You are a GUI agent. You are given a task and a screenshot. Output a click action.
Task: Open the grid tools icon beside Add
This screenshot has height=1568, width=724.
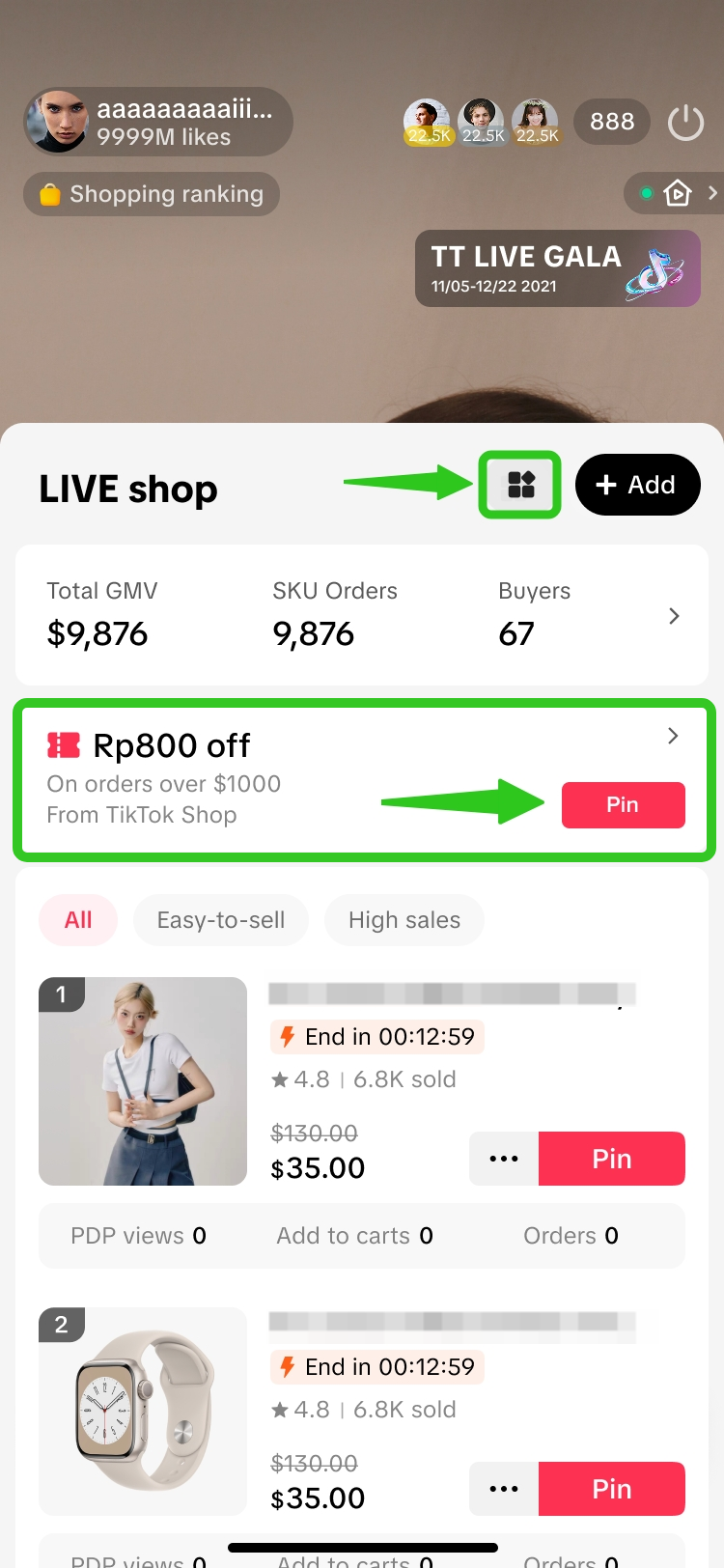pyautogui.click(x=520, y=485)
